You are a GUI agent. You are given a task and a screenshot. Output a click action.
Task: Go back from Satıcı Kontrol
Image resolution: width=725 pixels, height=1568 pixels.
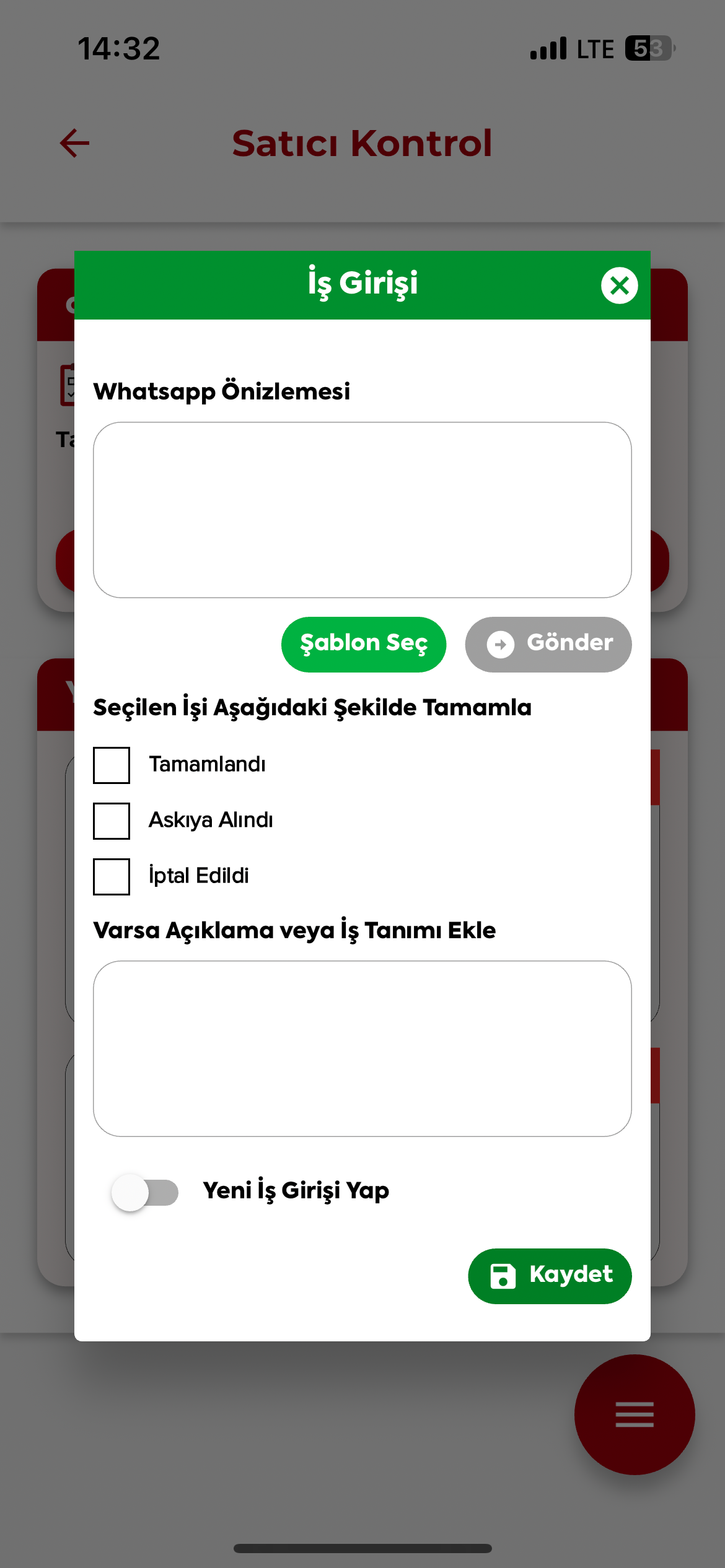click(74, 143)
